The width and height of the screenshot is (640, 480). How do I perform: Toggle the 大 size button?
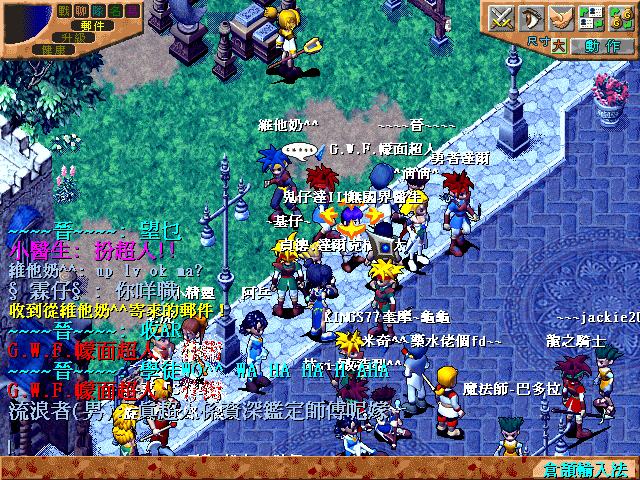559,44
